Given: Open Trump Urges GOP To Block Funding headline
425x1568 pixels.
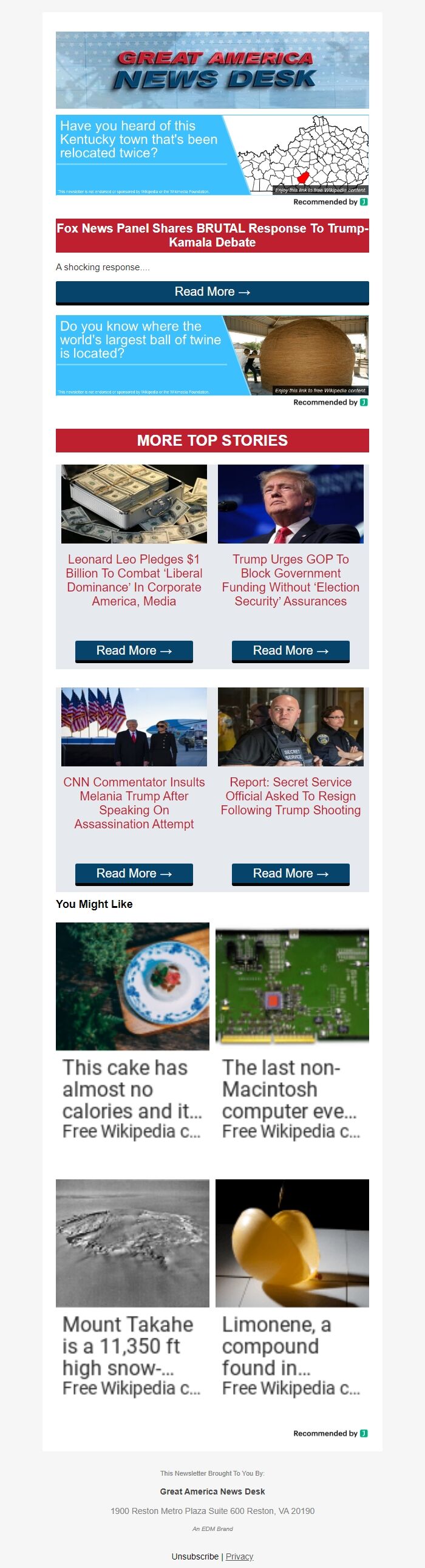Looking at the screenshot, I should [290, 579].
